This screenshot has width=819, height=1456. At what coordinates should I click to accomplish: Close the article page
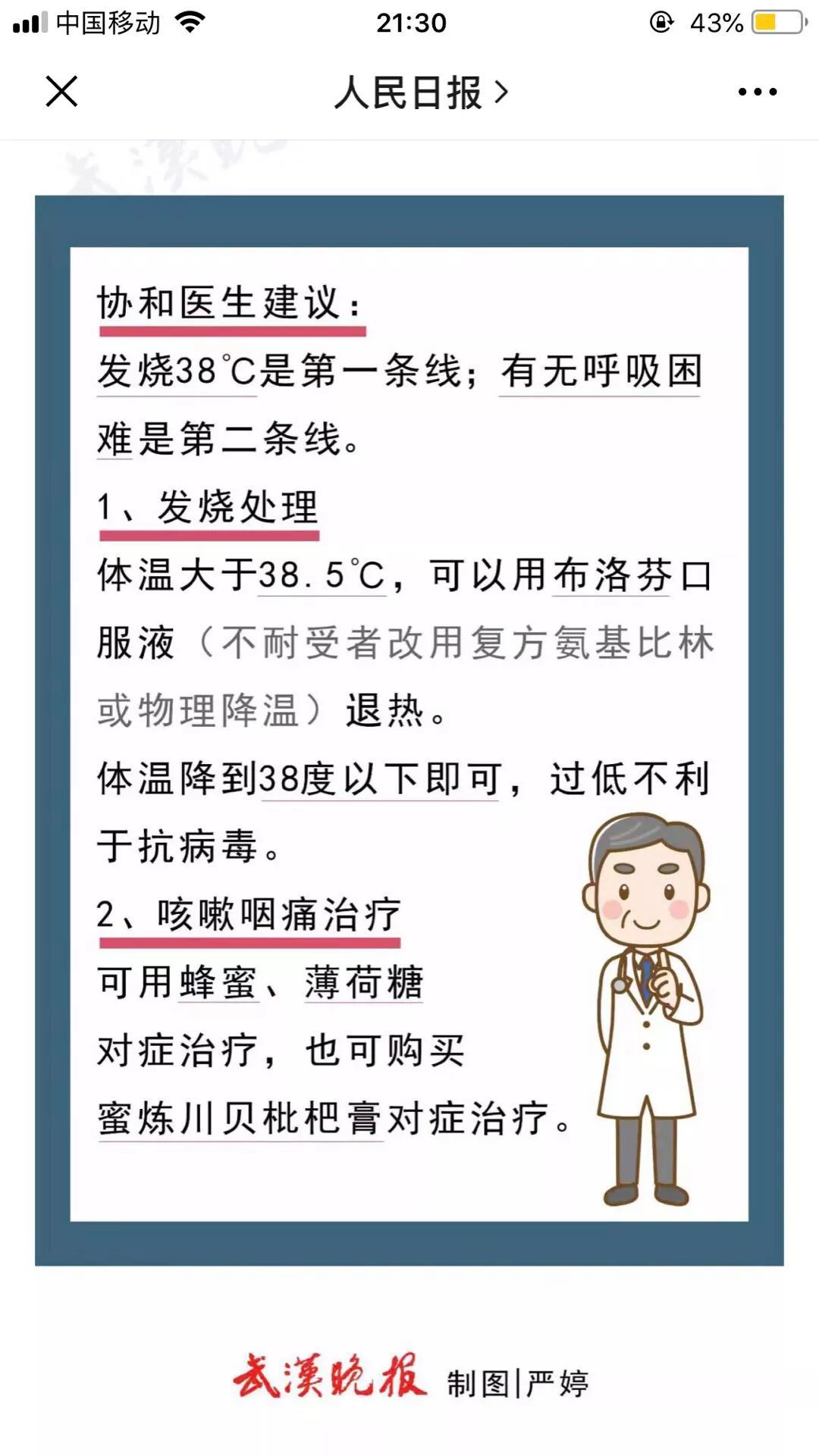pyautogui.click(x=61, y=92)
